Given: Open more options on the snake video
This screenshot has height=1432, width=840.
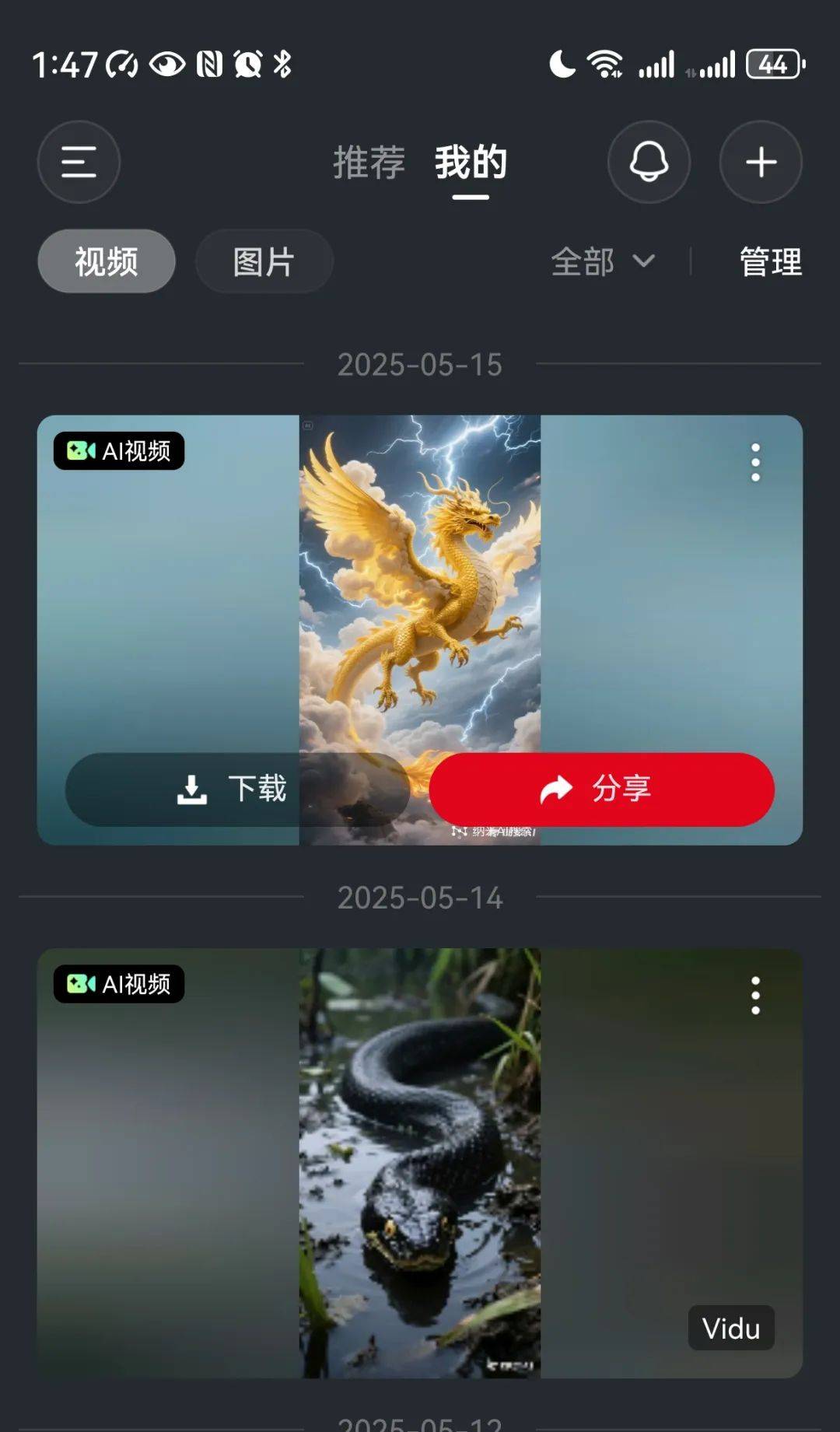Looking at the screenshot, I should [x=755, y=996].
